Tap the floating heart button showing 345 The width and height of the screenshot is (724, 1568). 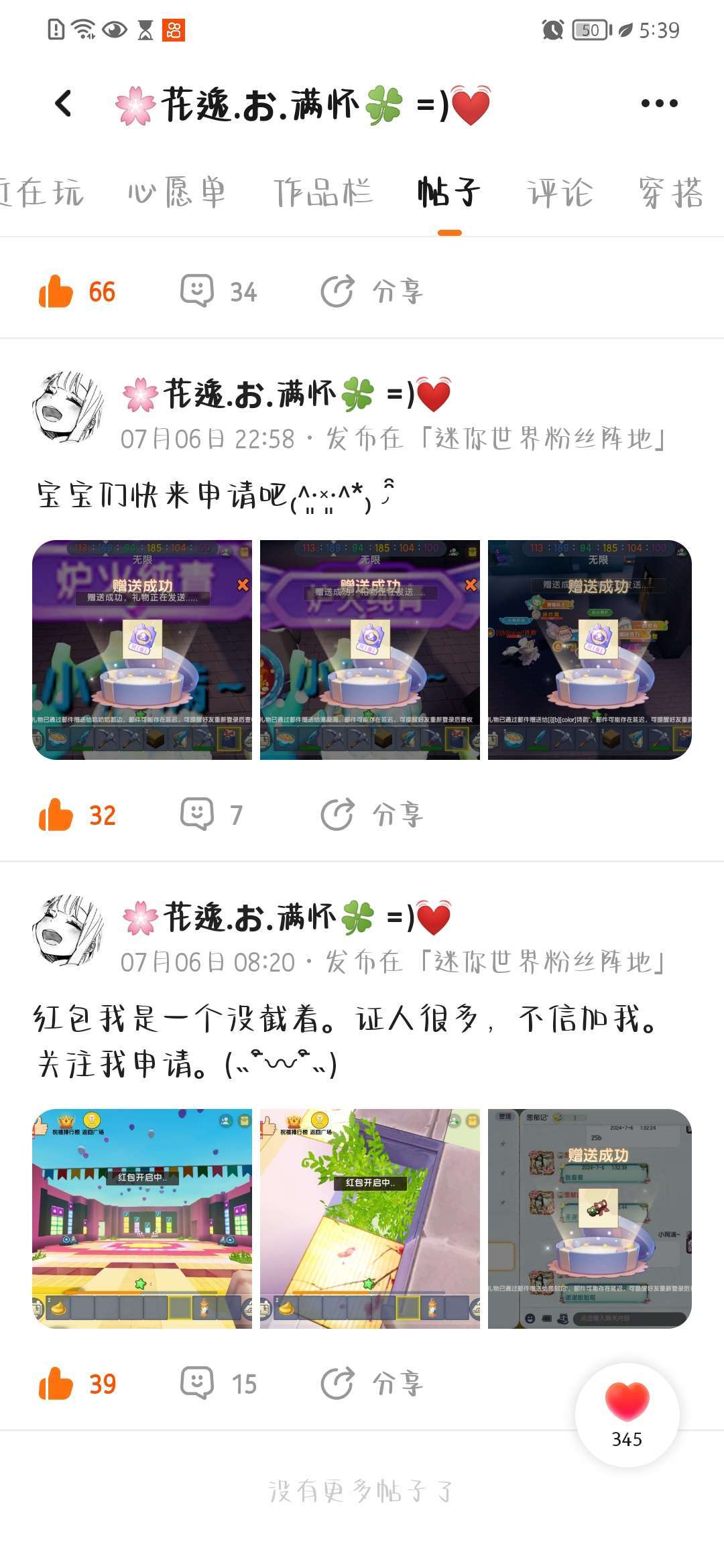[627, 1414]
